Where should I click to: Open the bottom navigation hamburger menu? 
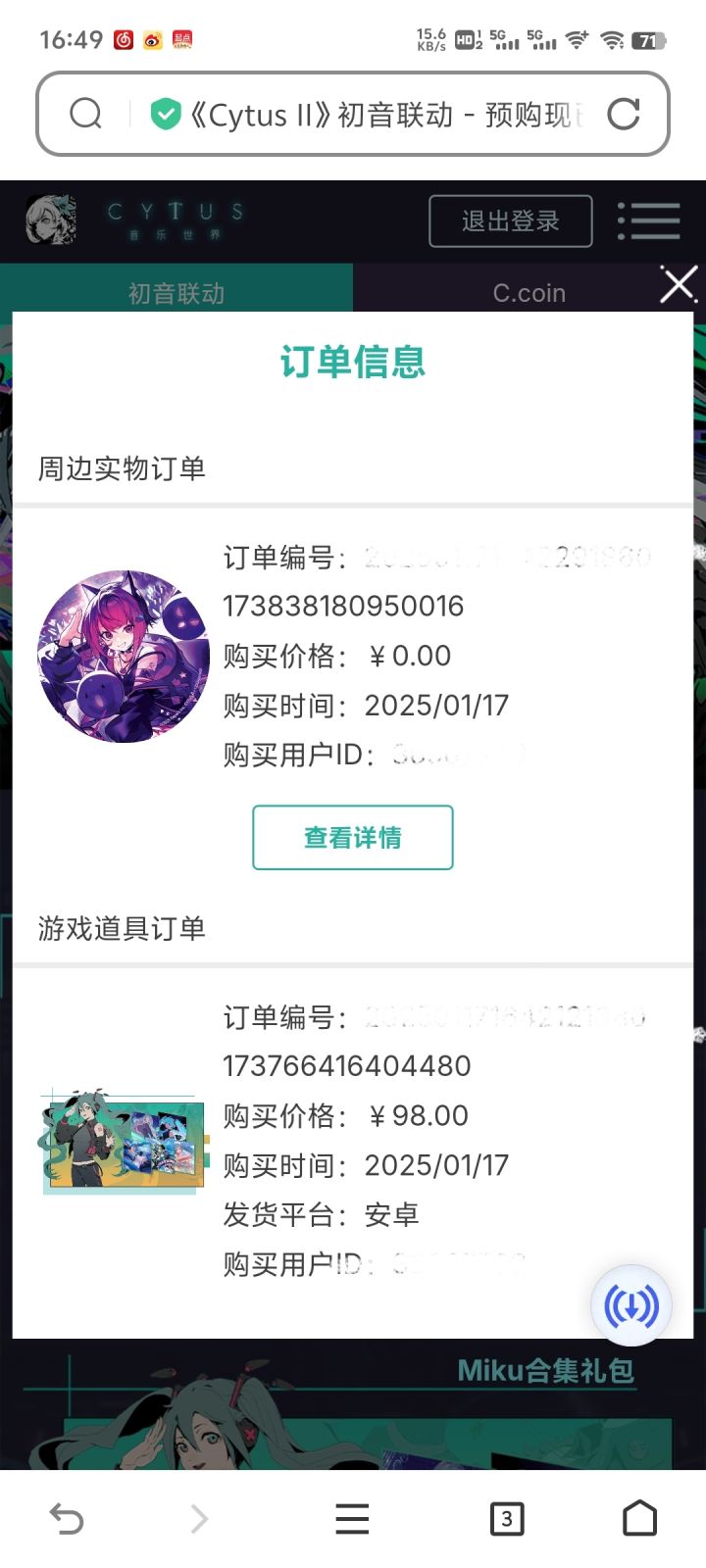coord(352,1518)
